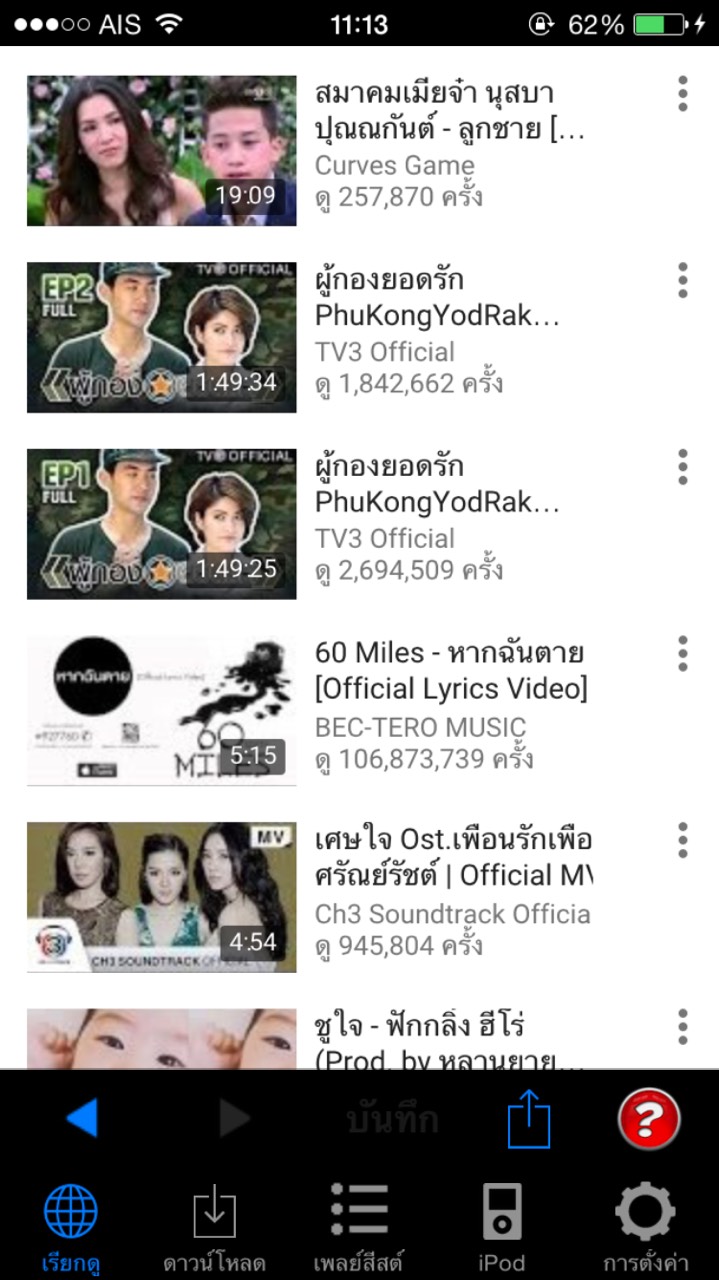Screen dimensions: 719x1280
Task: Play the ผู้กองยอดรัก EP1 full video
Action: click(x=162, y=524)
